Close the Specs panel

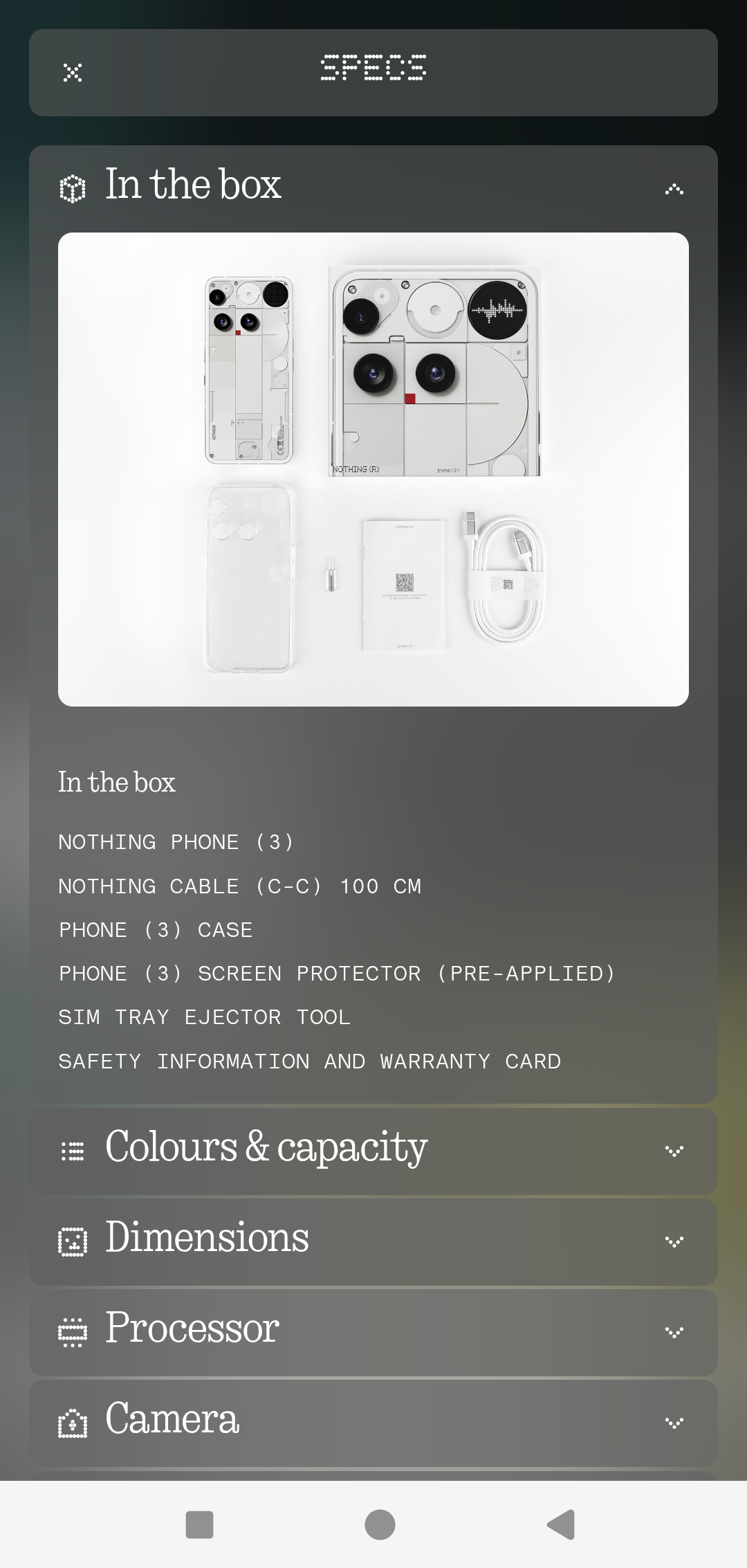click(73, 73)
